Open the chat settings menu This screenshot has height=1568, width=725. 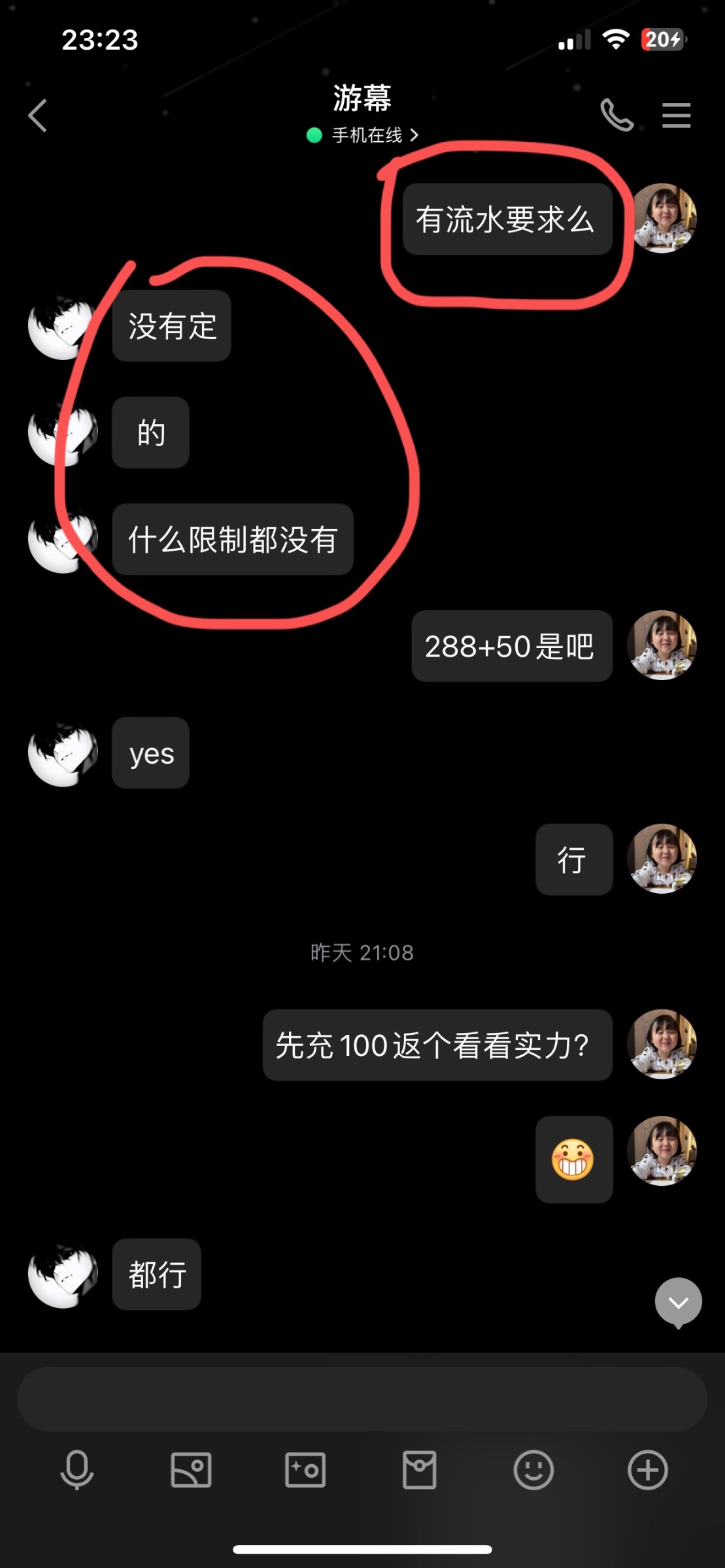coord(676,116)
